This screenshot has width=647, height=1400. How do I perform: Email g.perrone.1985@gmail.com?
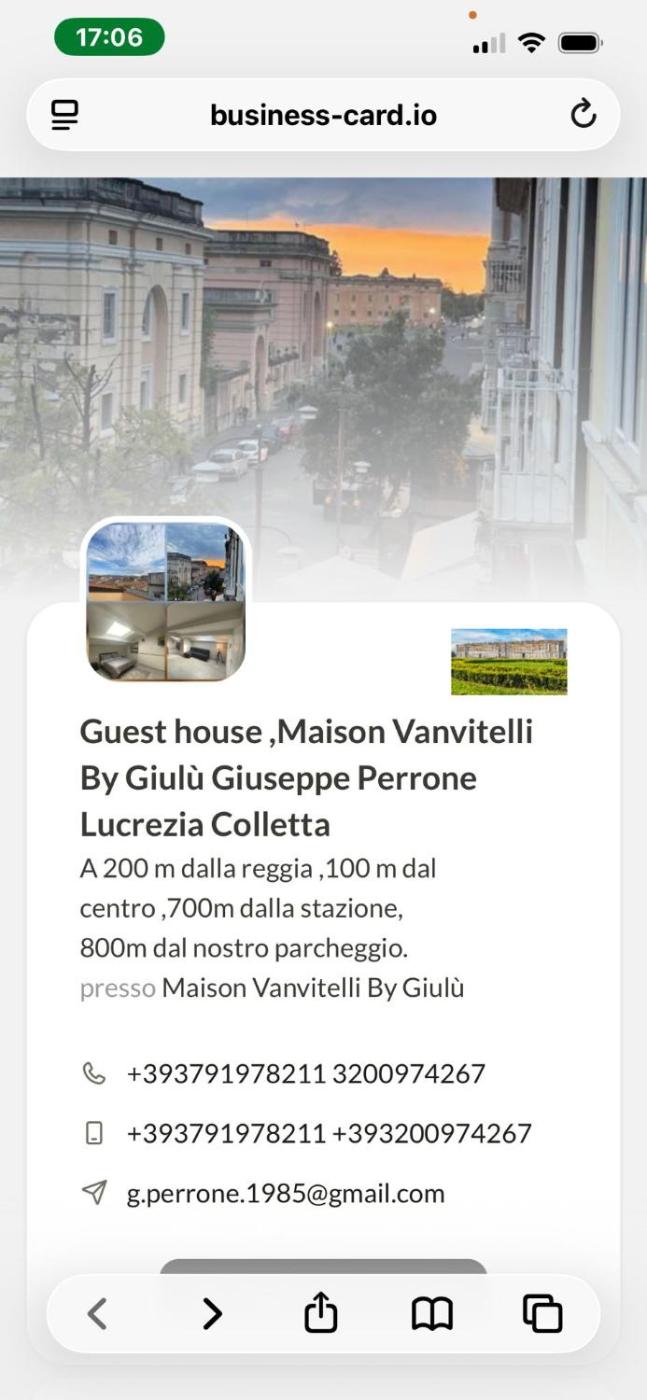tap(285, 1193)
